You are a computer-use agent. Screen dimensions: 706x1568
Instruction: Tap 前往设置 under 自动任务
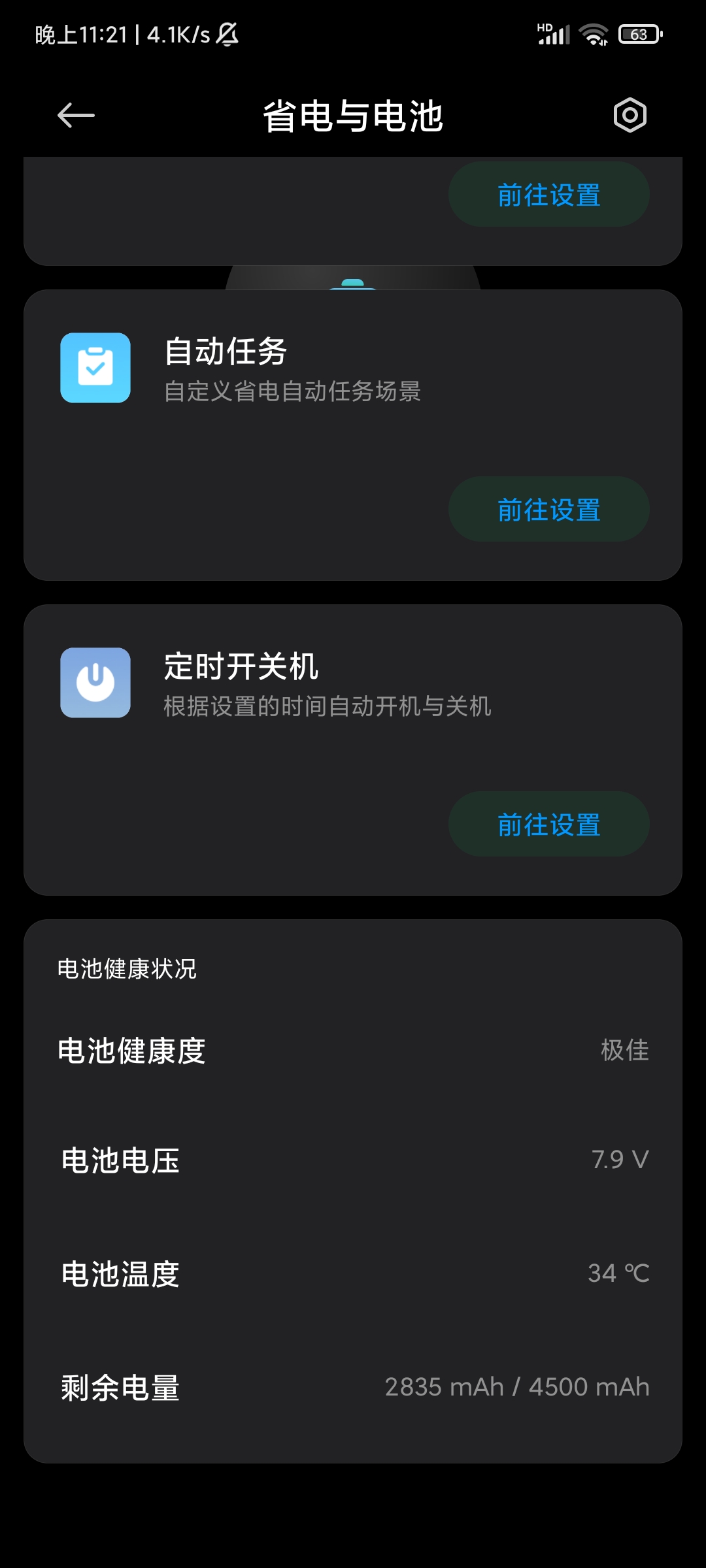point(548,510)
